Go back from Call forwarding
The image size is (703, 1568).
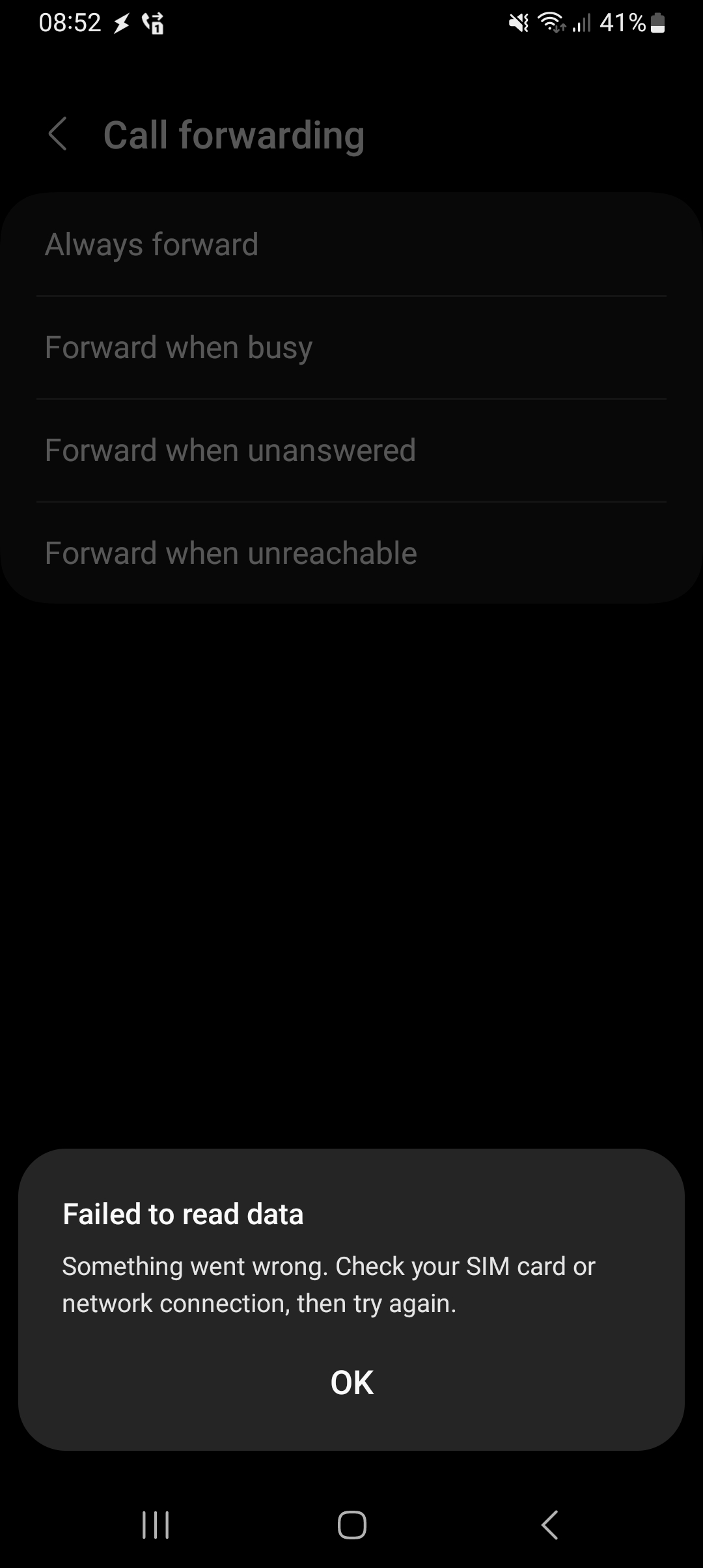pos(58,134)
